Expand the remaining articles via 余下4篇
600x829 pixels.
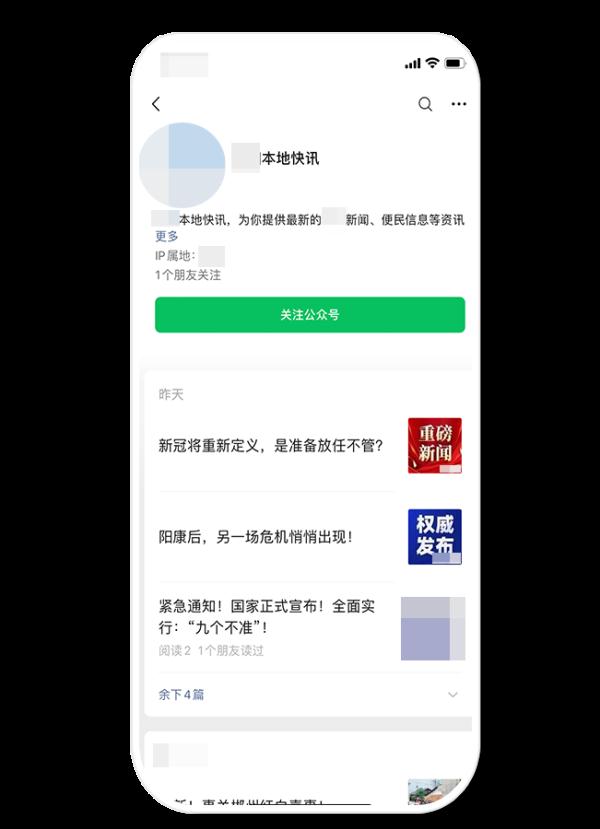pos(181,694)
